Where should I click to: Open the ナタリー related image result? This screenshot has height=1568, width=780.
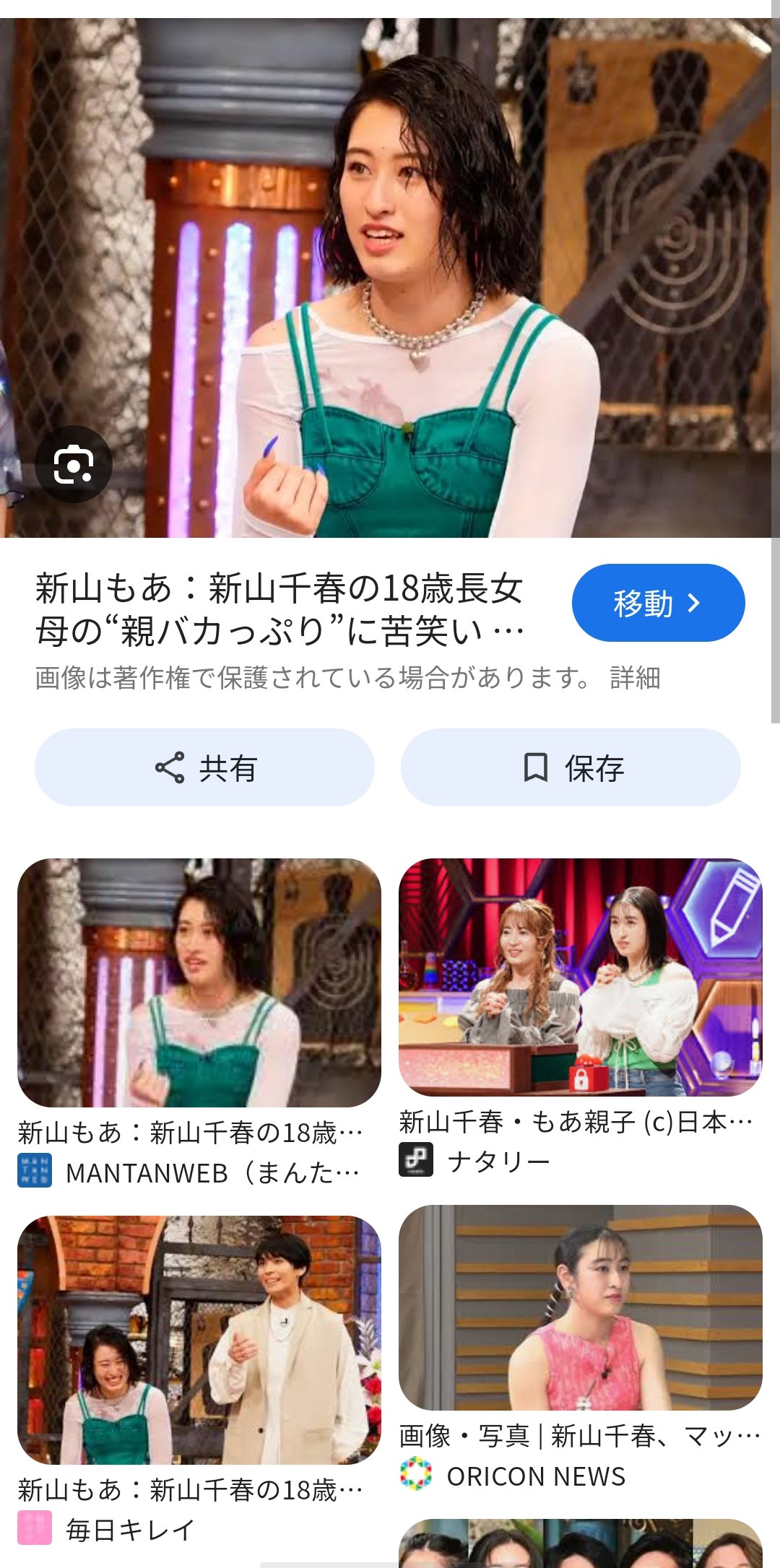tap(580, 977)
